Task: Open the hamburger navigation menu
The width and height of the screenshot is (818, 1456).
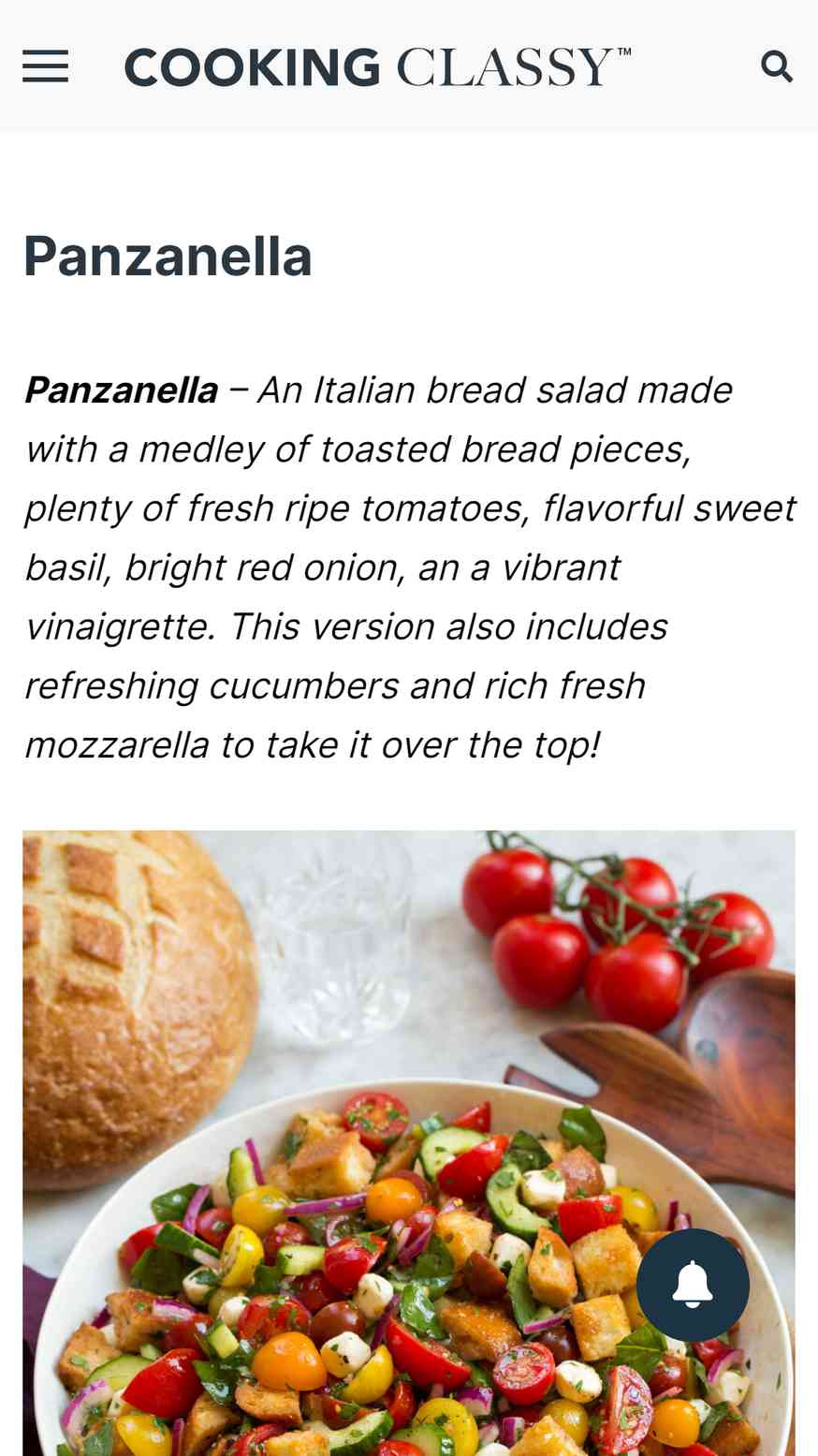Action: 45,66
